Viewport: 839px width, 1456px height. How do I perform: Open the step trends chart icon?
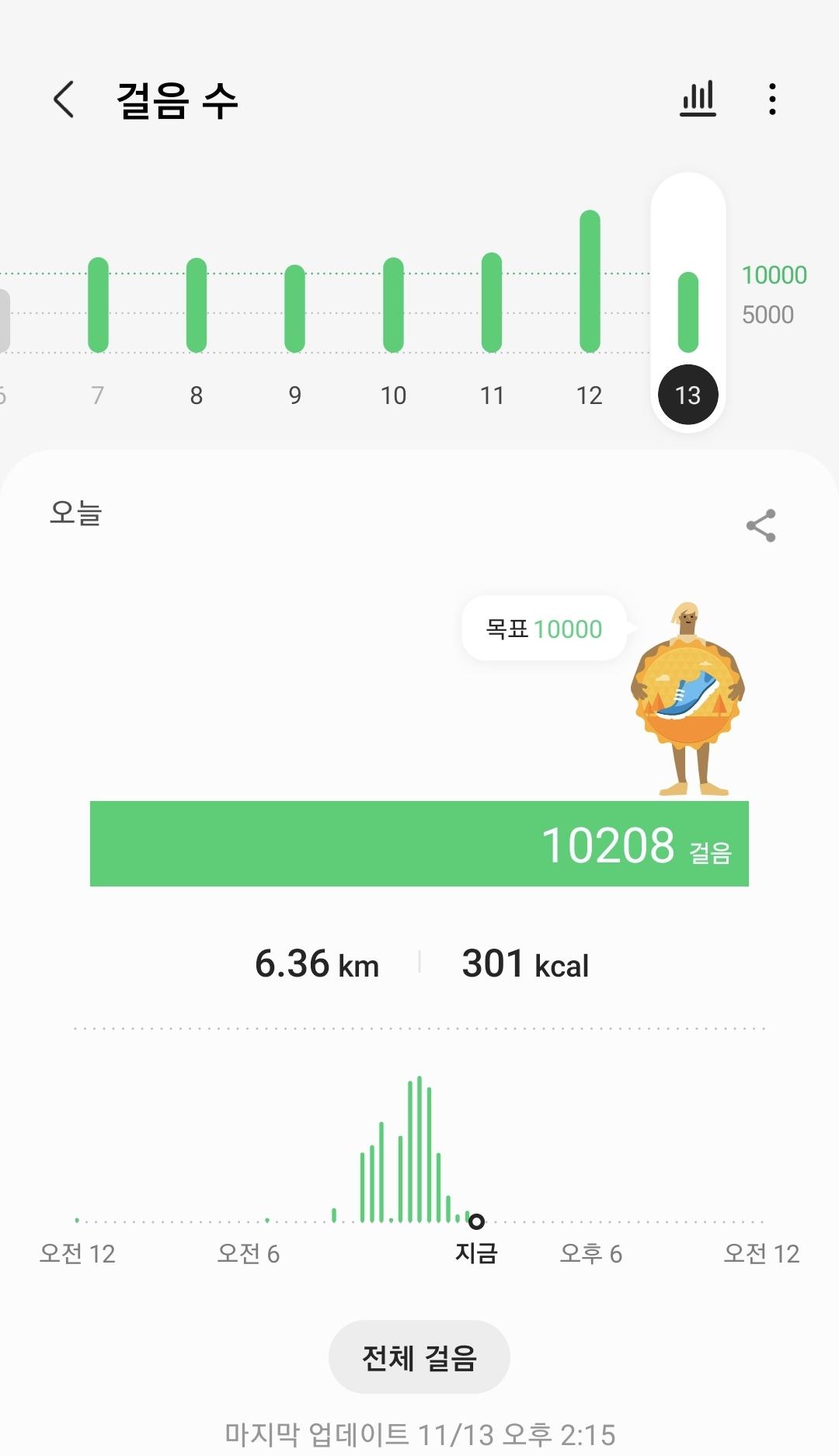pyautogui.click(x=698, y=99)
